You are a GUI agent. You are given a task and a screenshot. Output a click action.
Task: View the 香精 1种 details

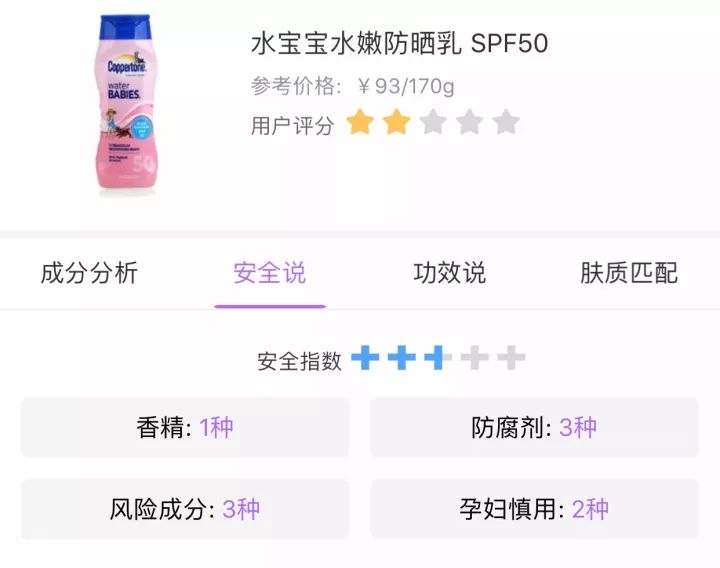click(185, 428)
